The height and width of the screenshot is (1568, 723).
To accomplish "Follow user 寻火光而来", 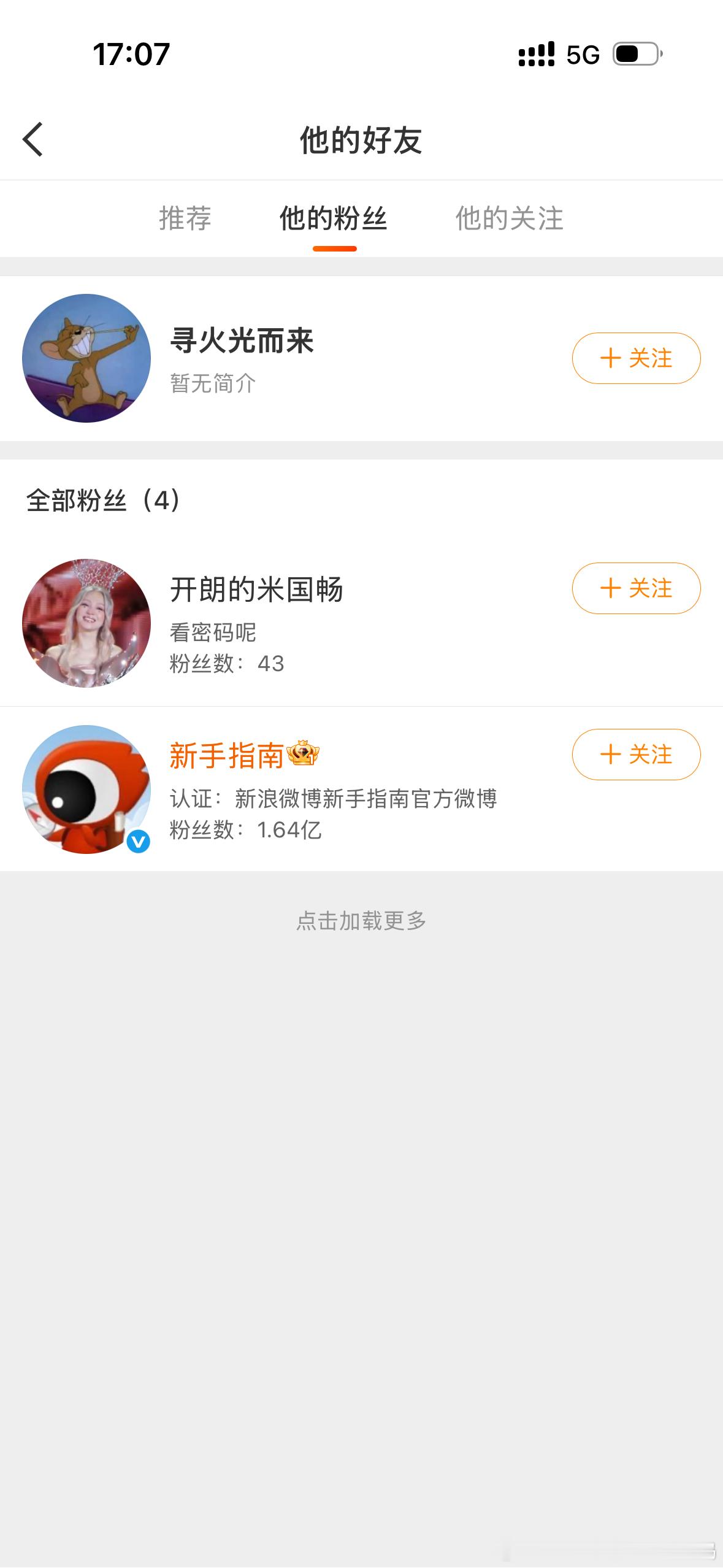I will [636, 359].
